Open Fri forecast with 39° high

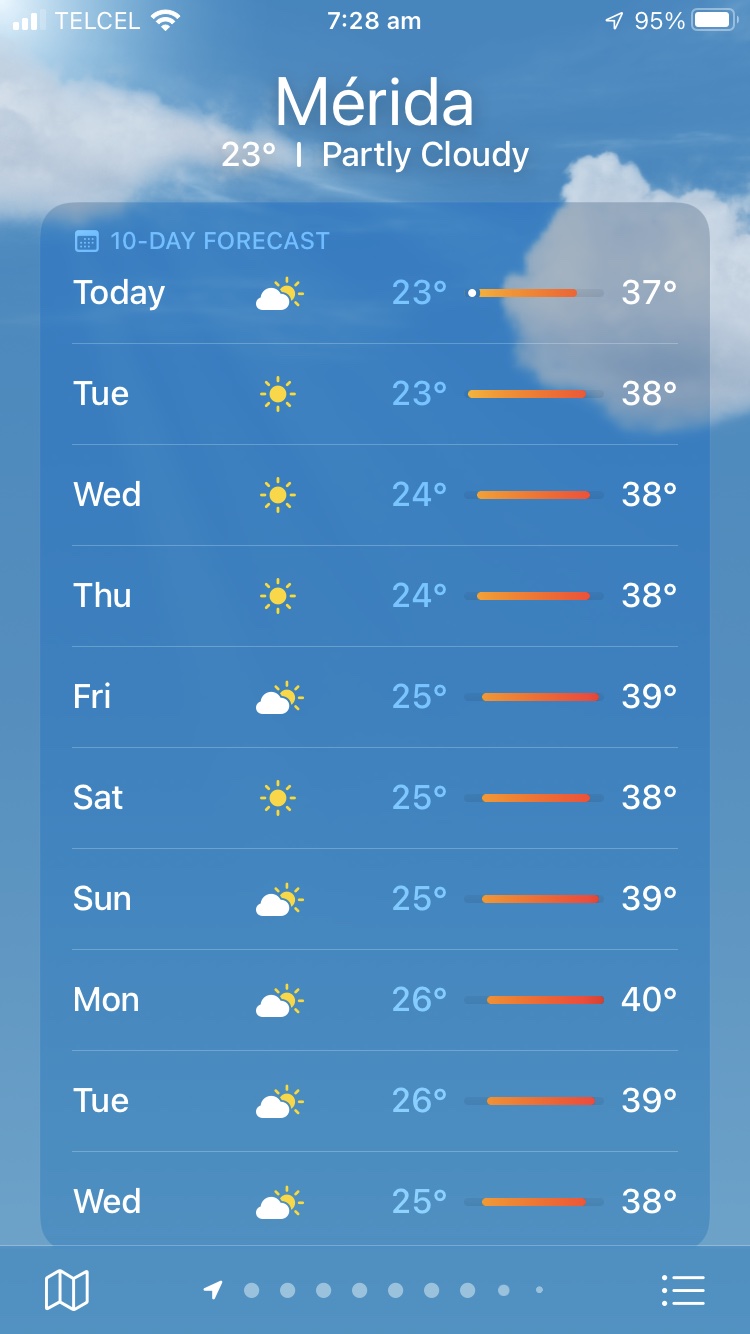click(x=375, y=697)
